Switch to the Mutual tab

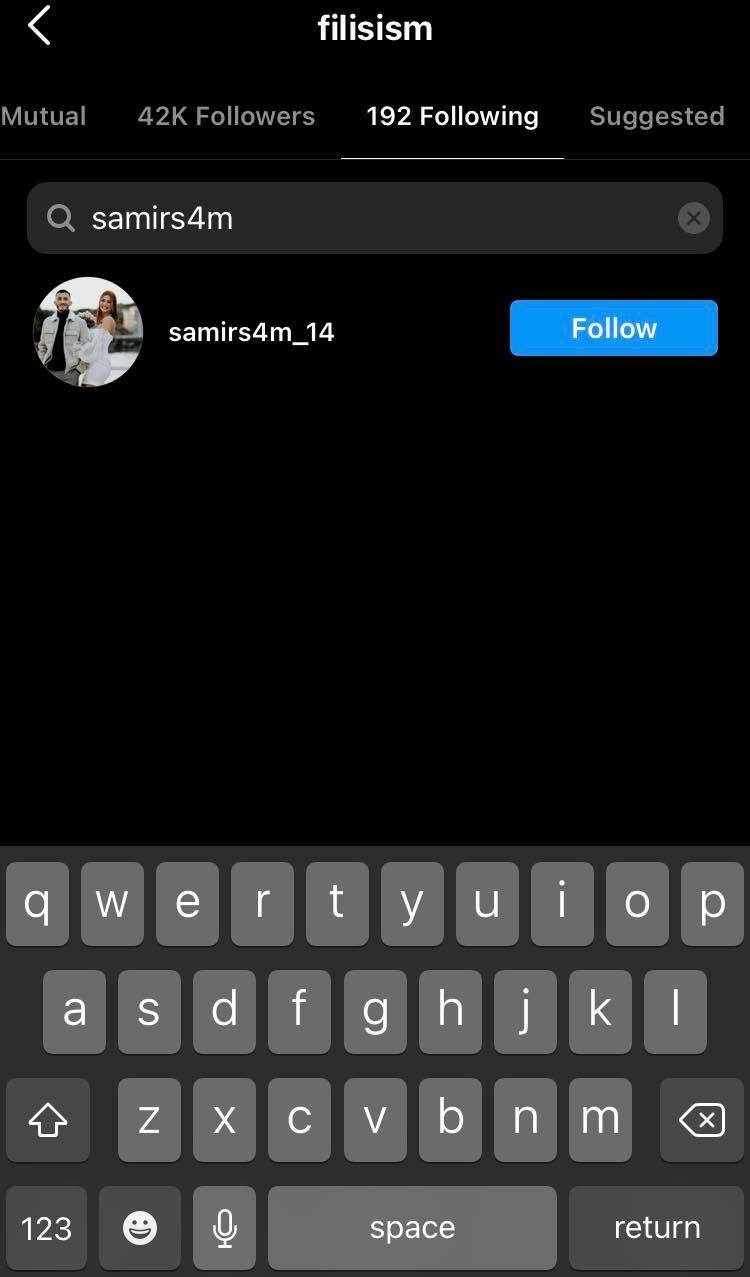(x=43, y=116)
